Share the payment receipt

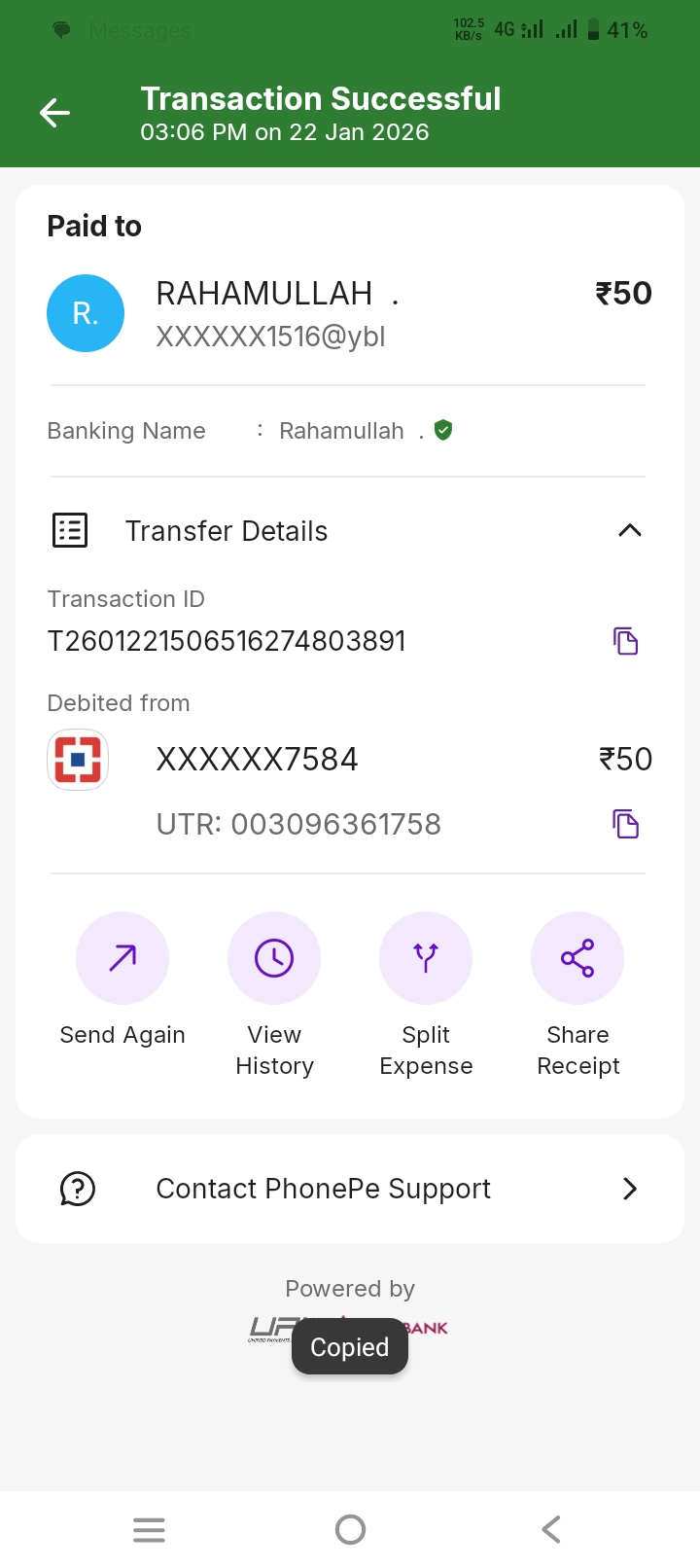point(577,958)
